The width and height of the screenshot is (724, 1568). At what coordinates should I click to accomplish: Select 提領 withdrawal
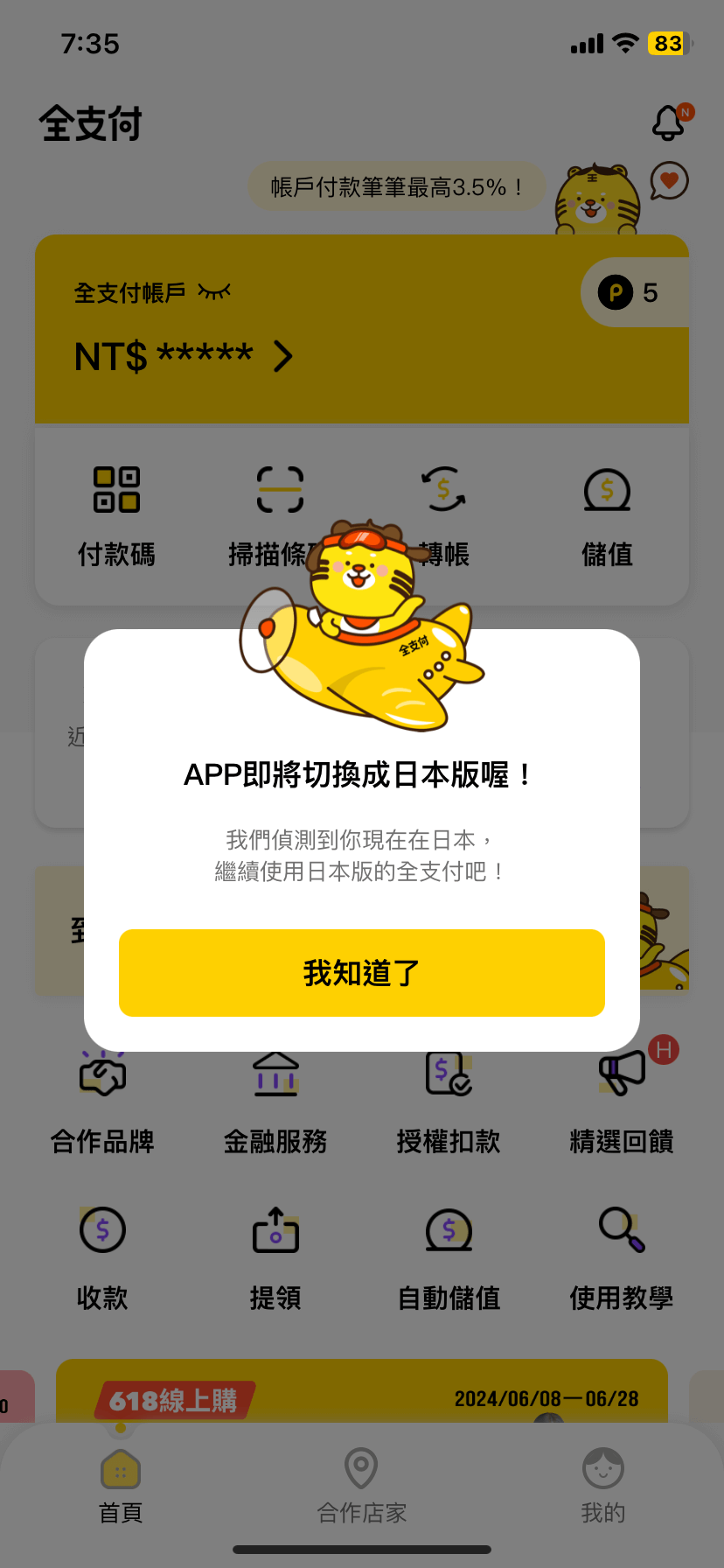[x=275, y=1256]
